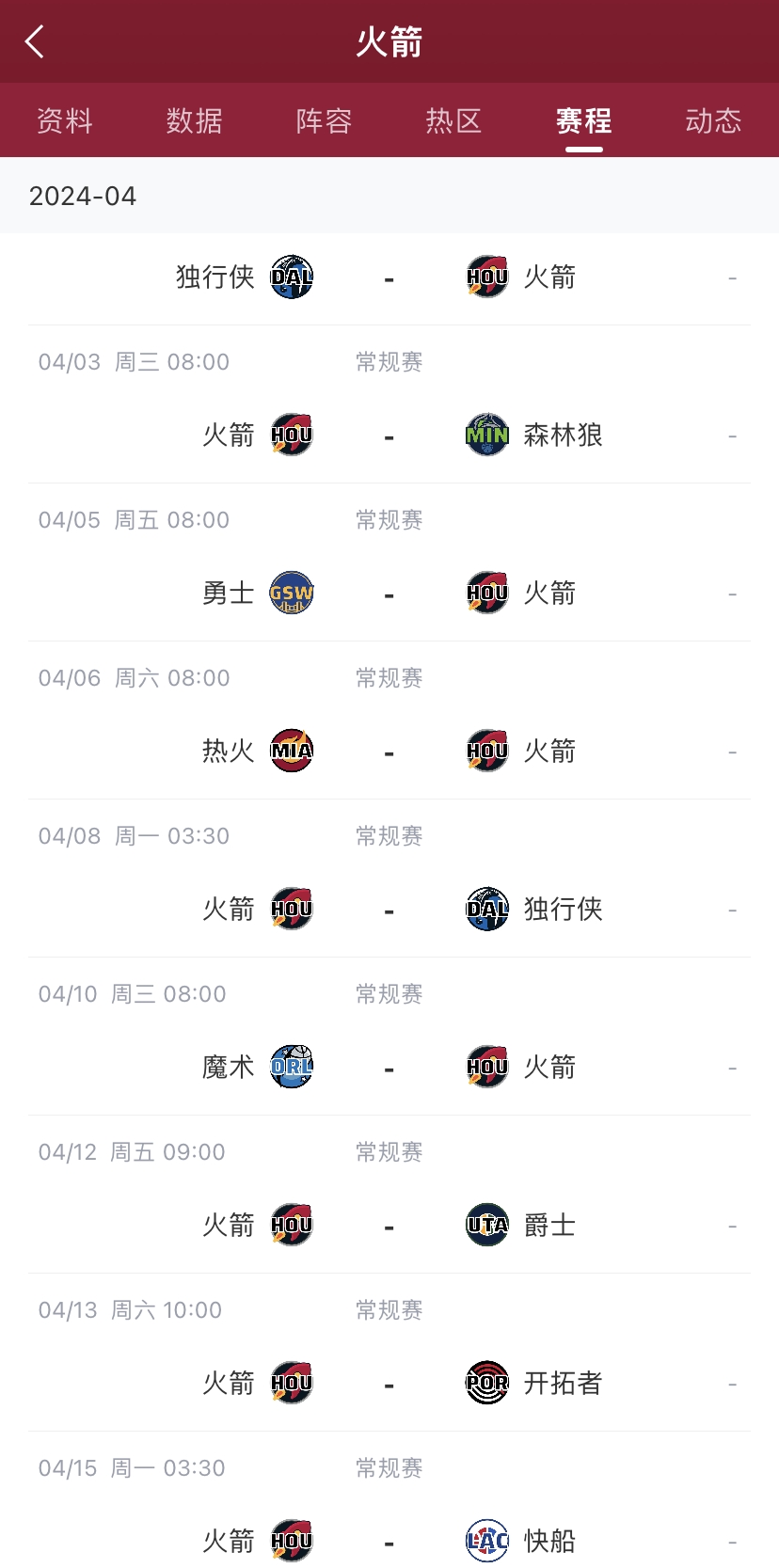779x1568 pixels.
Task: Open the 数据 tab
Action: 195,120
